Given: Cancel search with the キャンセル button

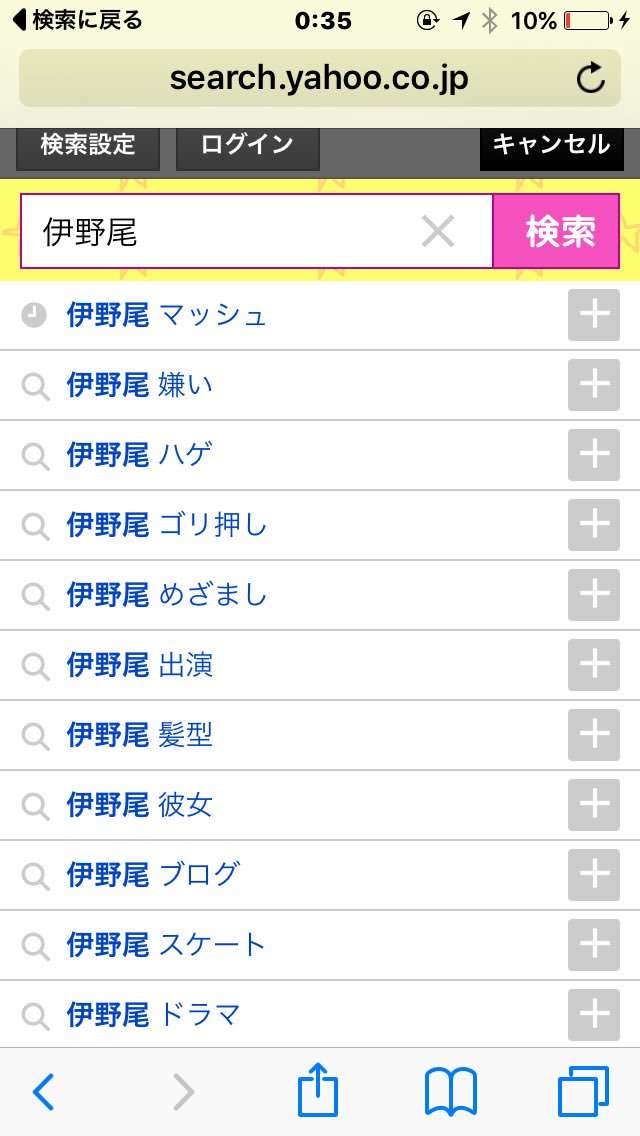Looking at the screenshot, I should pyautogui.click(x=552, y=147).
